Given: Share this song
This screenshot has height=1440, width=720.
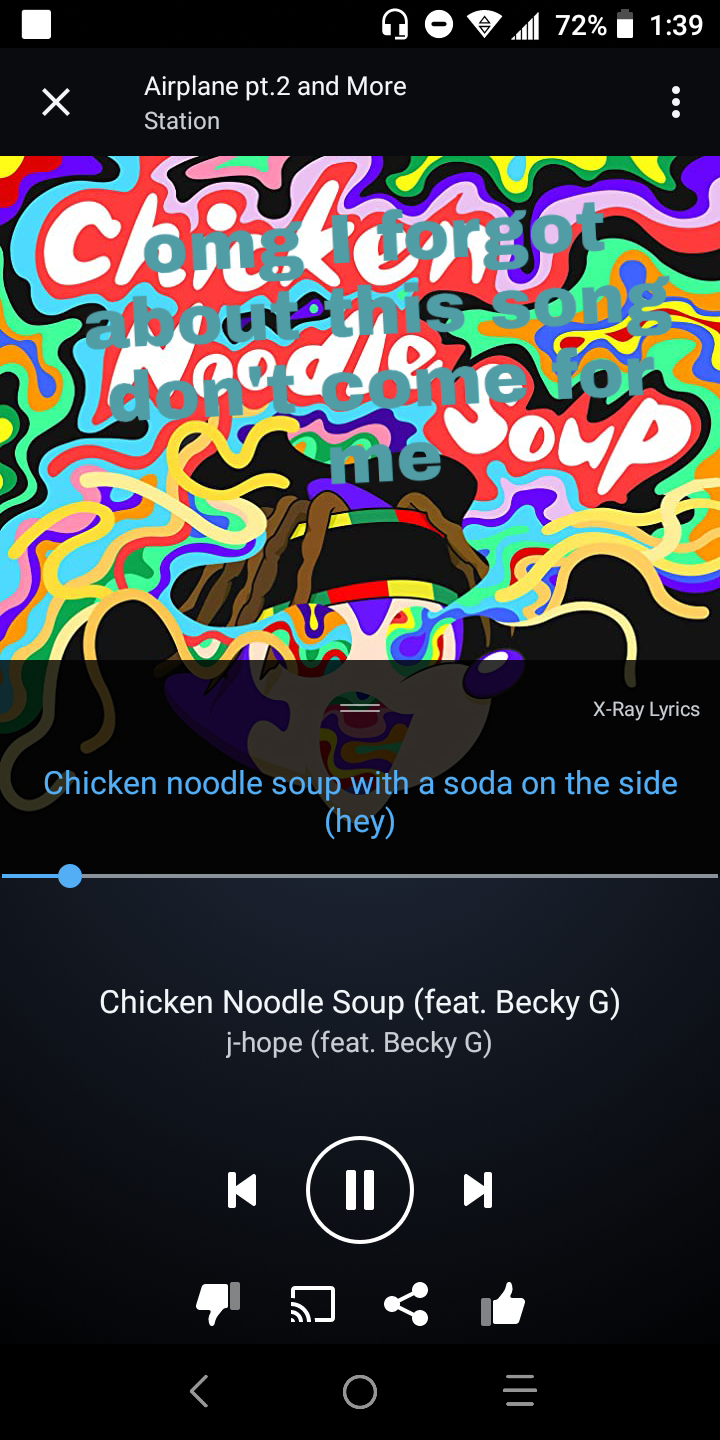Looking at the screenshot, I should pyautogui.click(x=406, y=1304).
